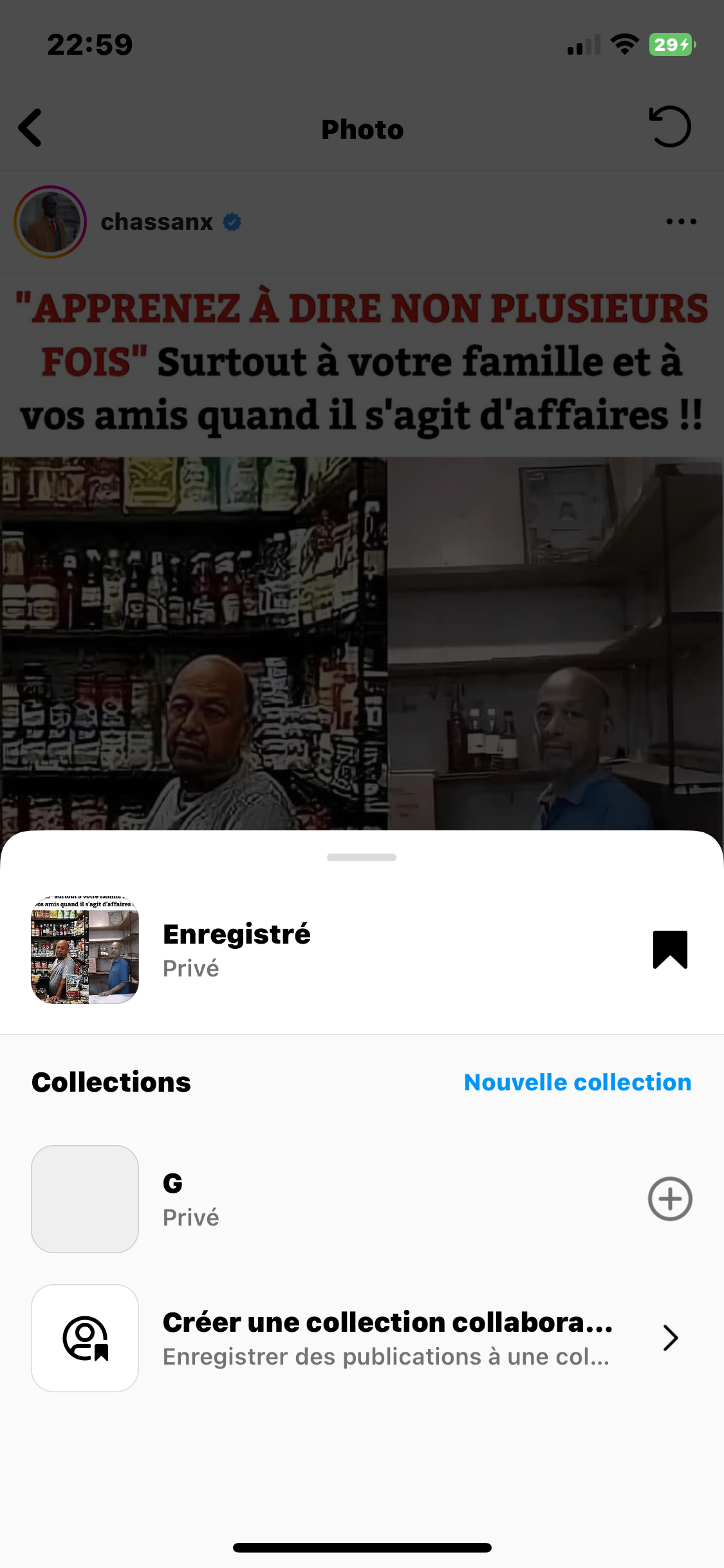Image resolution: width=724 pixels, height=1568 pixels.
Task: Unsave the post using the bookmark icon
Action: [670, 949]
